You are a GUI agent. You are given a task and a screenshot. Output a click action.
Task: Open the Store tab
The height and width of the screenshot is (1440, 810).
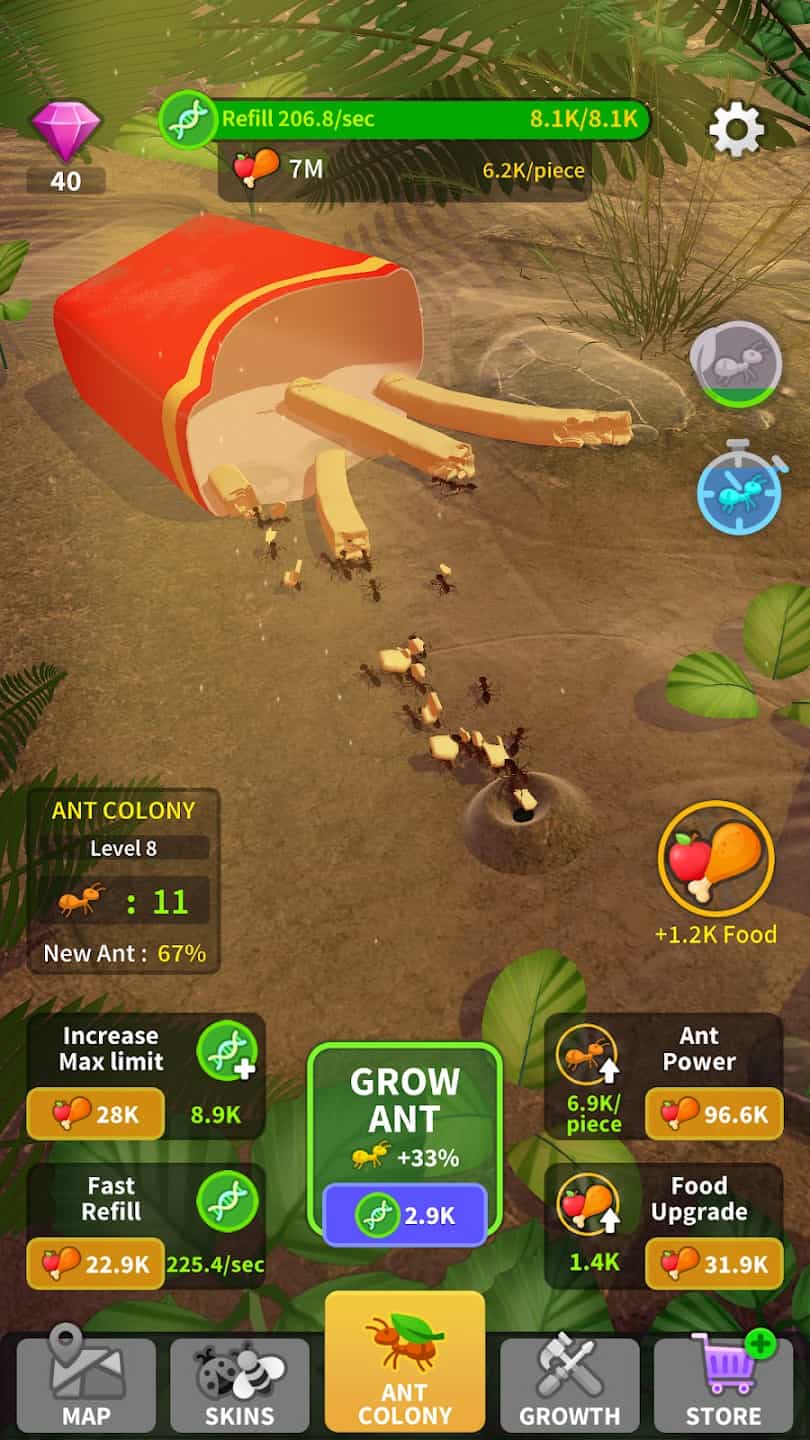click(723, 1385)
